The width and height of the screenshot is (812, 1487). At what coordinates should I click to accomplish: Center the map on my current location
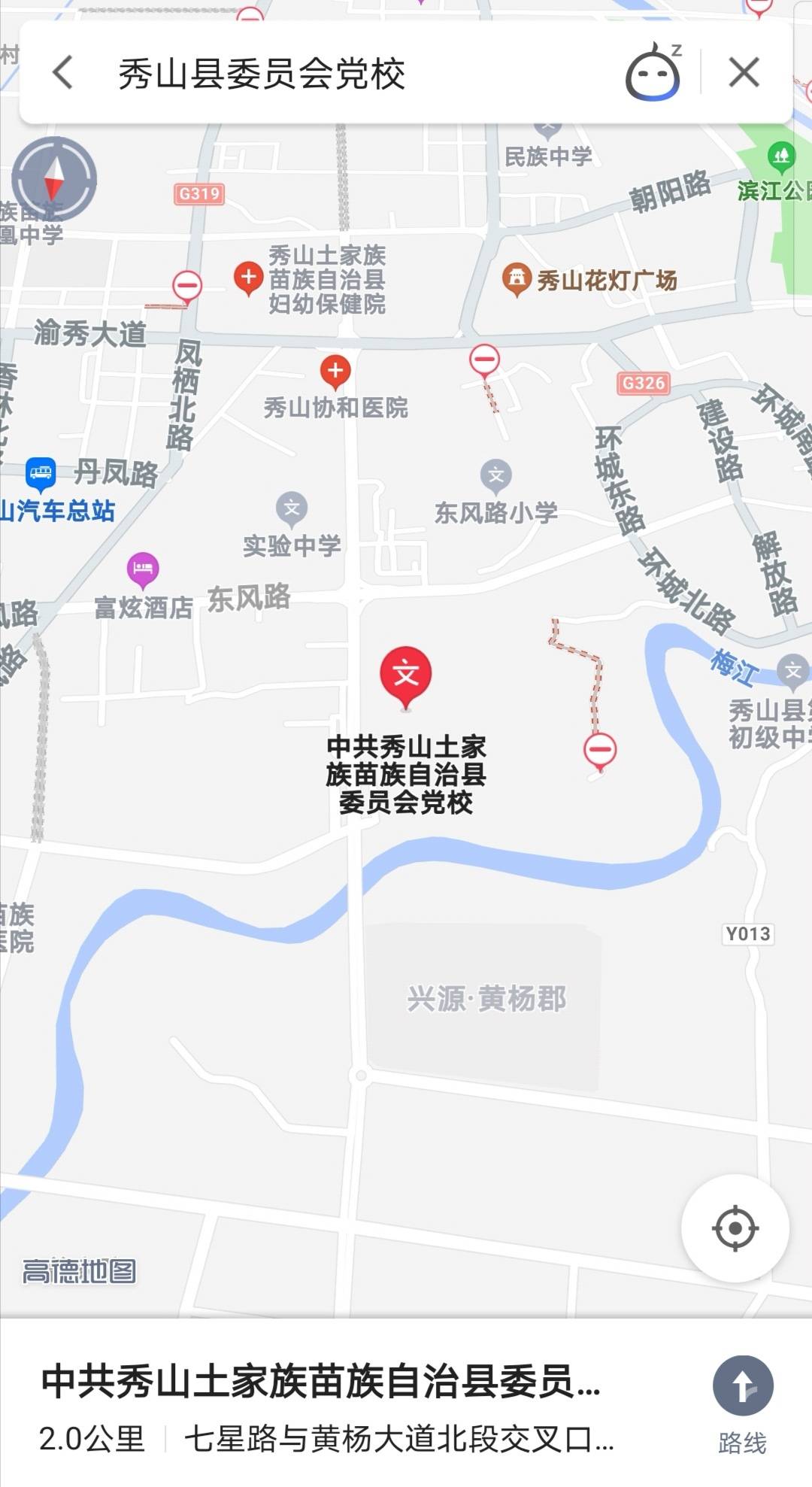click(x=735, y=1228)
